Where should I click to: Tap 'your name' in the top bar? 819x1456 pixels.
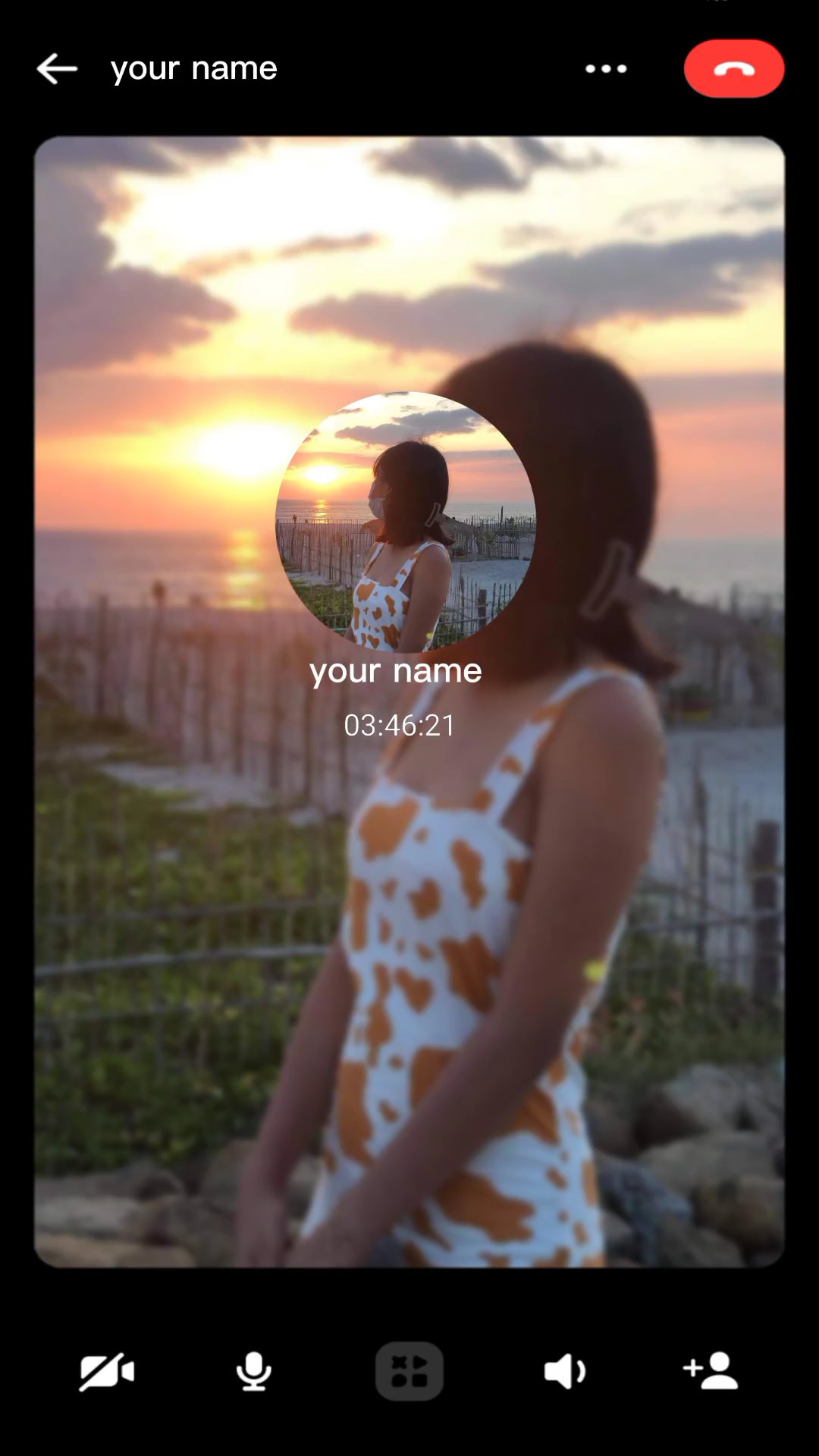pyautogui.click(x=194, y=68)
